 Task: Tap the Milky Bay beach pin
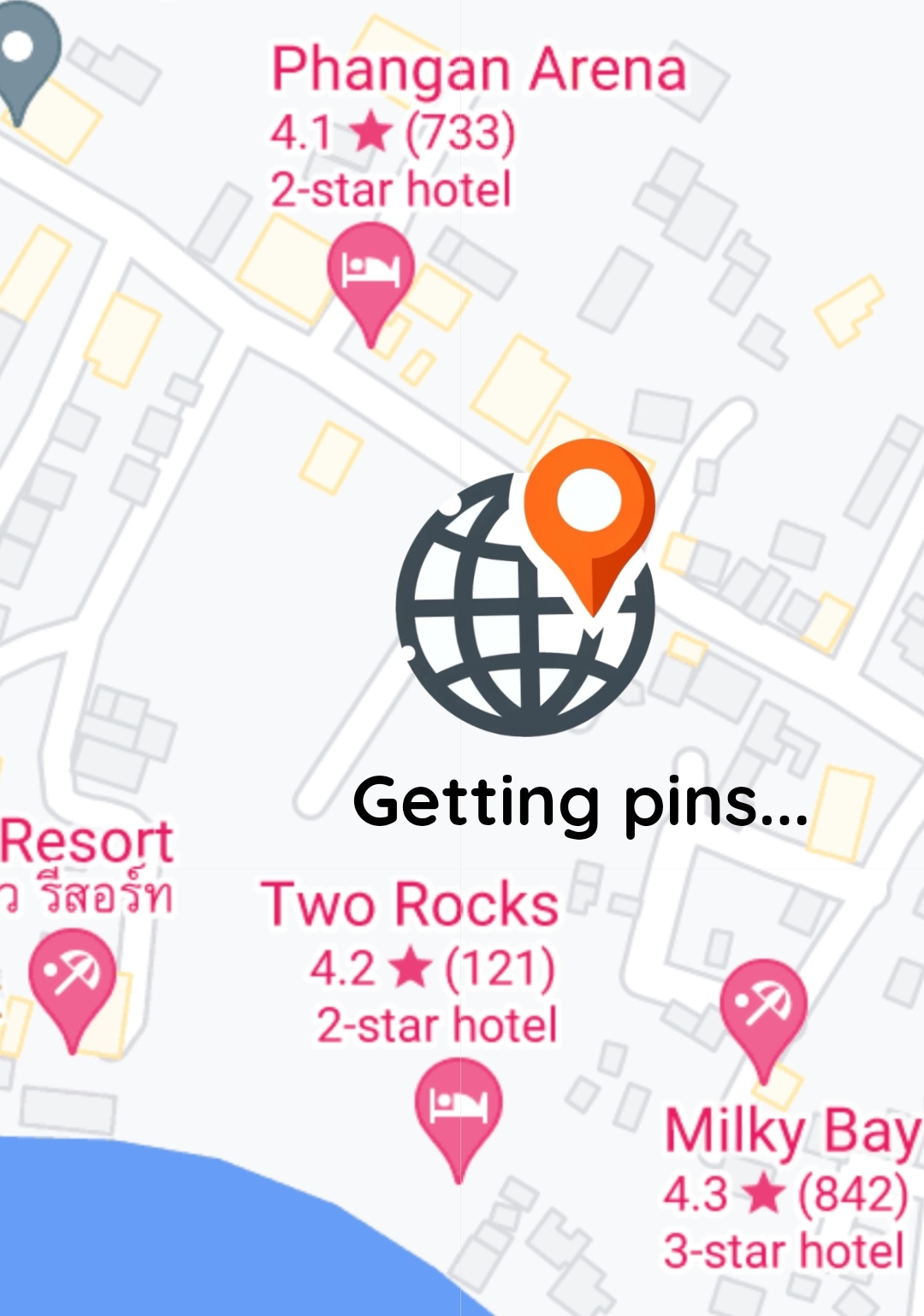pyautogui.click(x=762, y=1007)
